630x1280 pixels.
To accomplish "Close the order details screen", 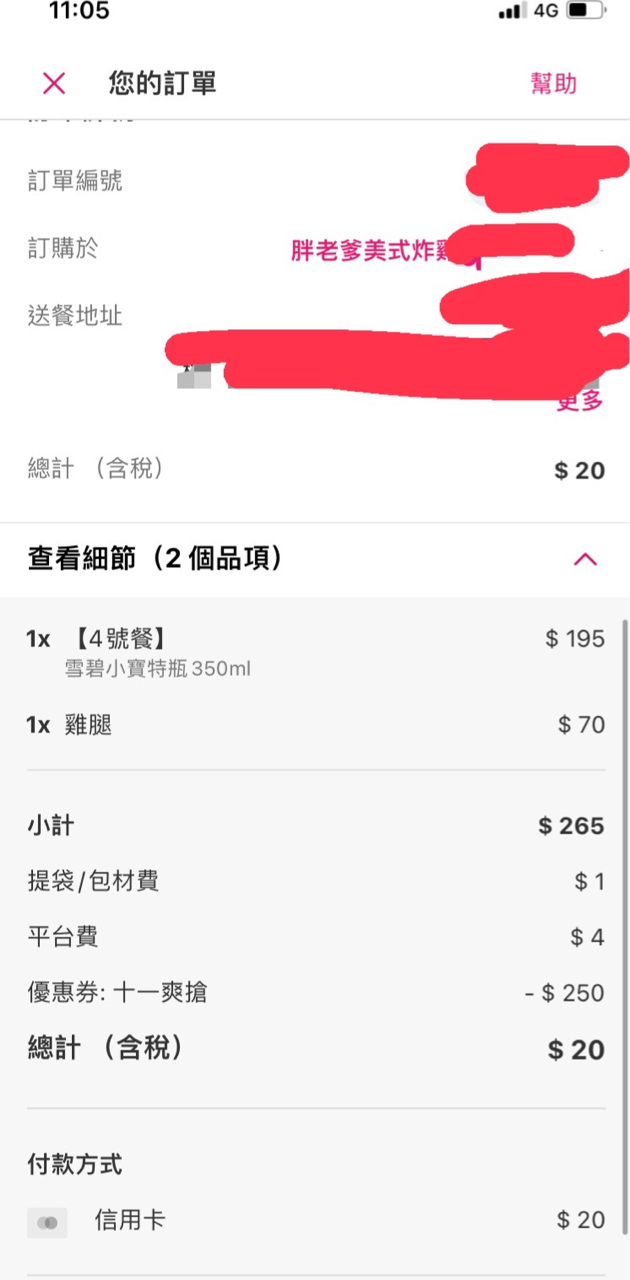I will [54, 83].
